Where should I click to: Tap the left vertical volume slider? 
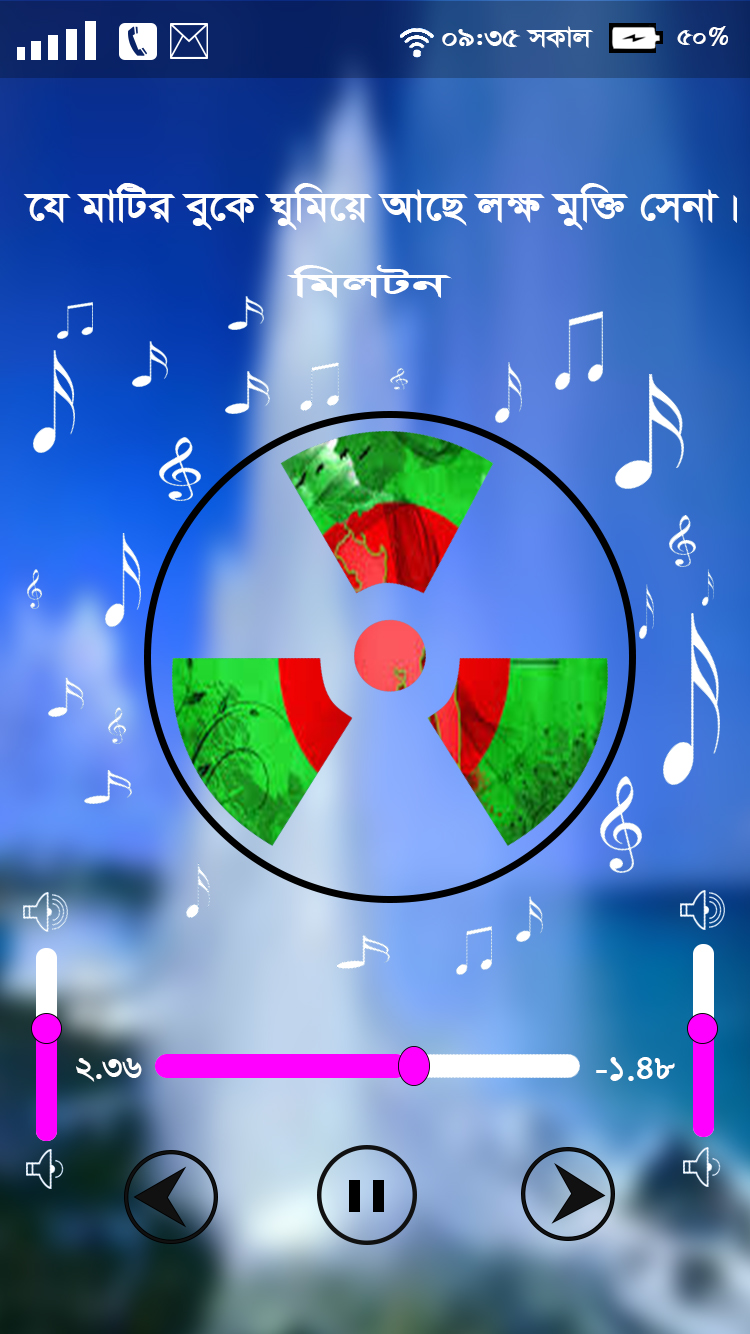click(x=46, y=1044)
